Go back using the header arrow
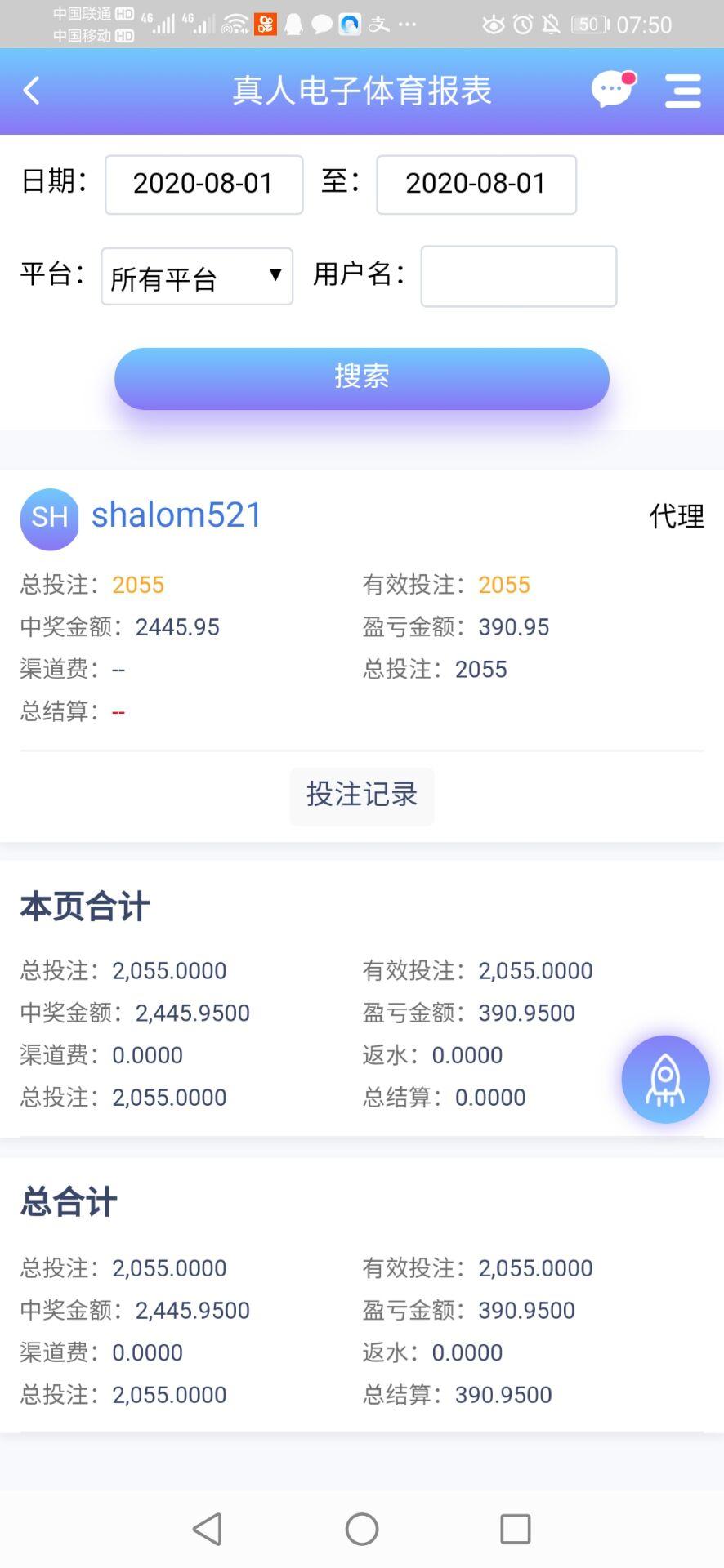The height and width of the screenshot is (1568, 724). 32,91
